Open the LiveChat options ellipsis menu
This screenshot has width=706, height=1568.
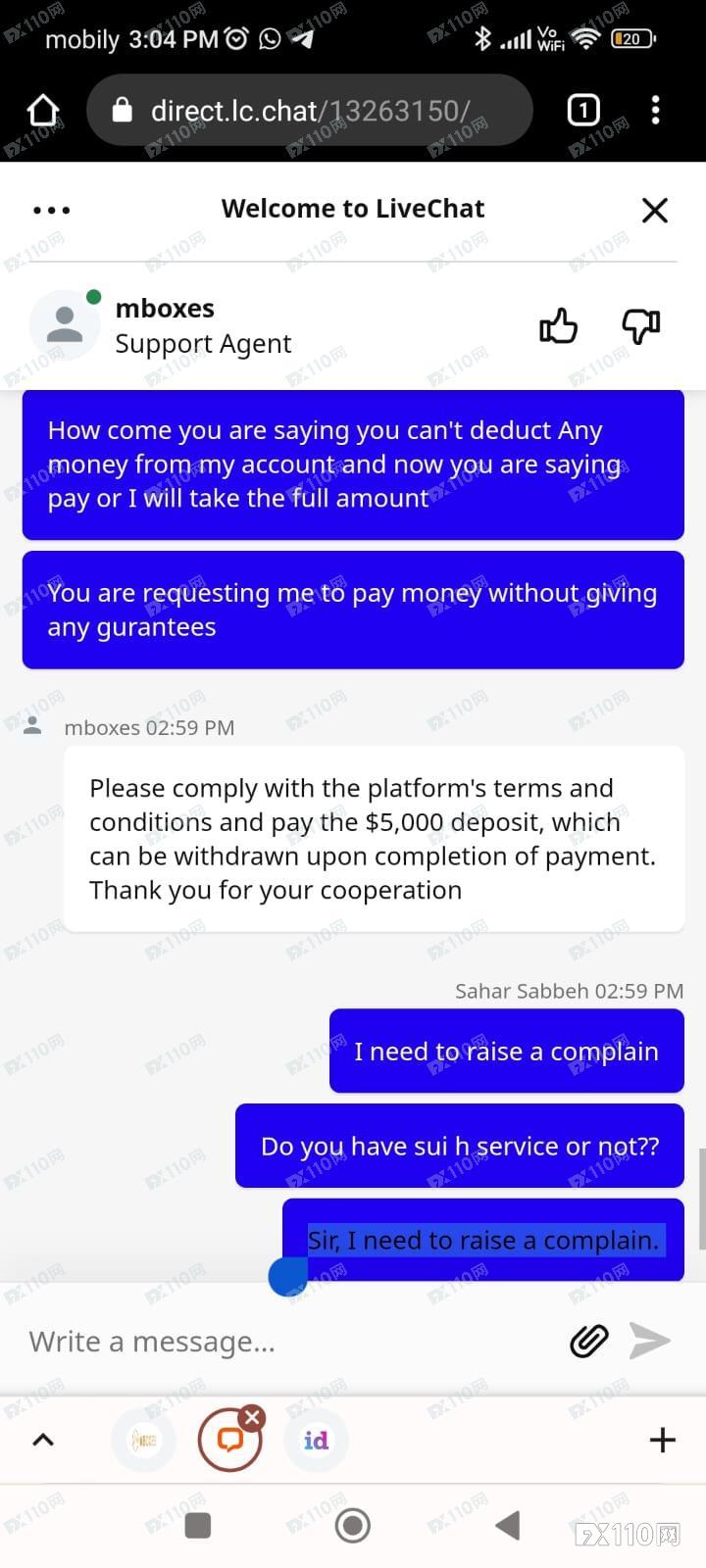point(51,209)
